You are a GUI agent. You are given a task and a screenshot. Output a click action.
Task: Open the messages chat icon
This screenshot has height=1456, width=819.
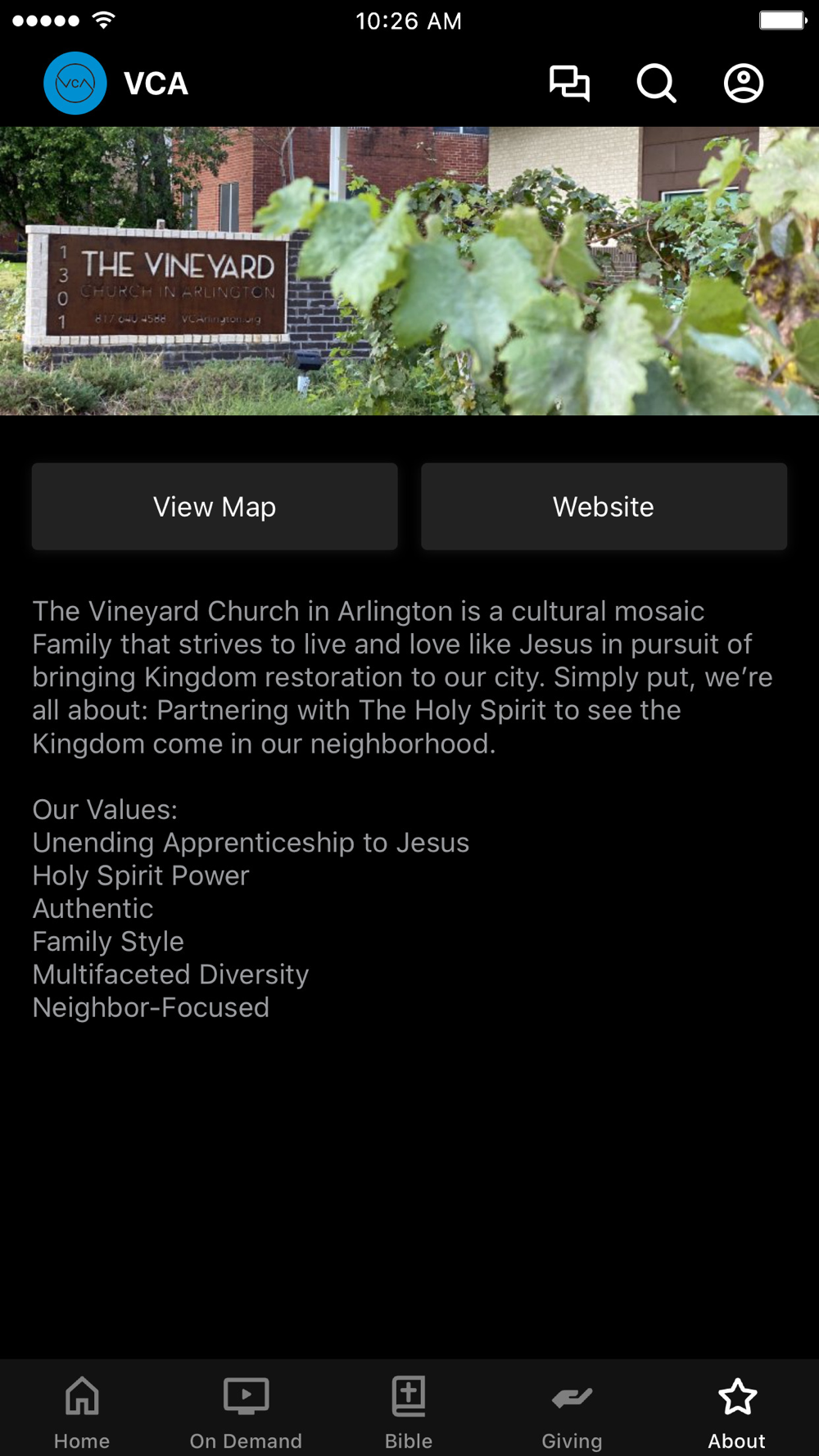[x=569, y=84]
